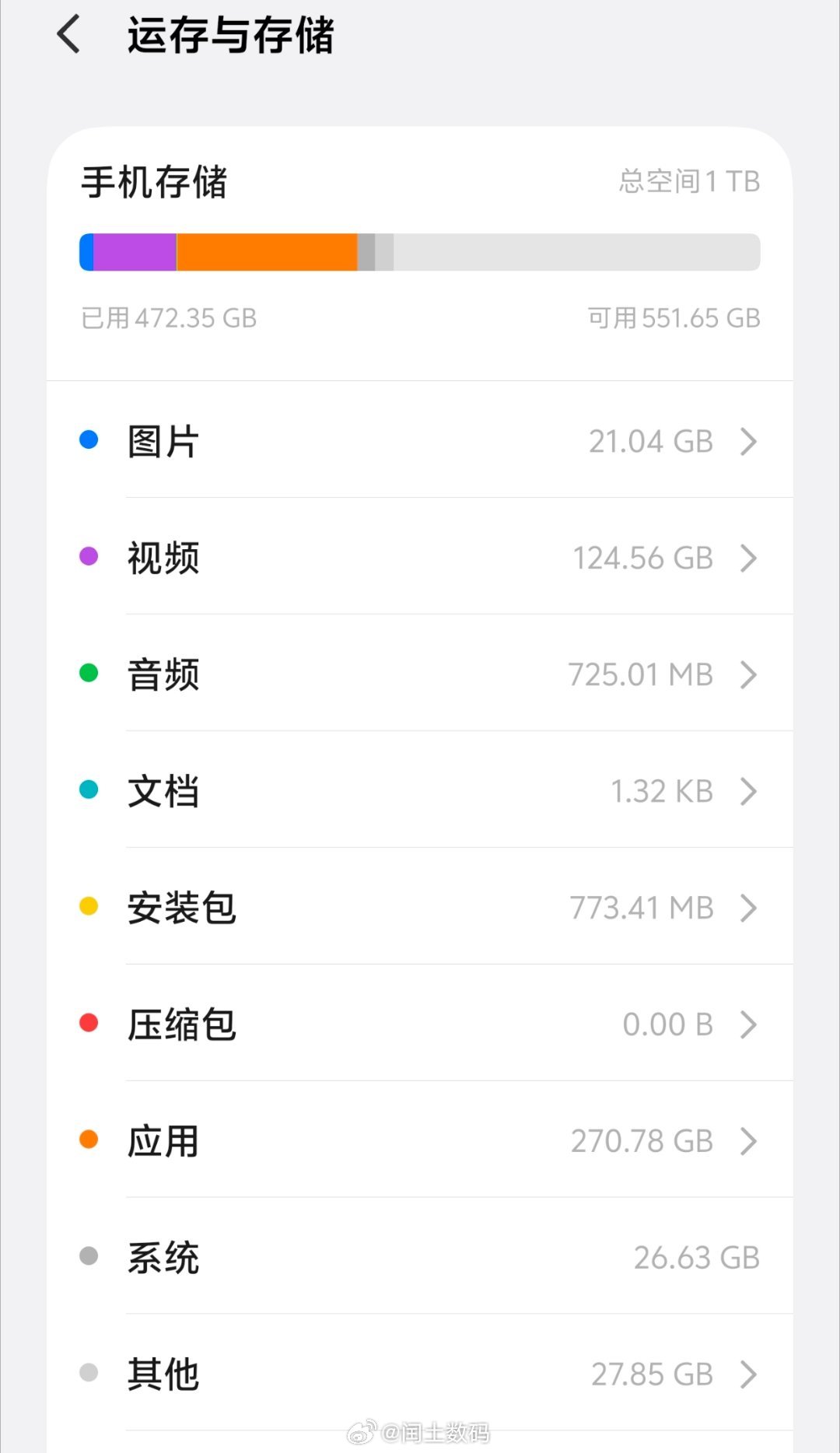Open 图片 storage details
840x1453 pixels.
click(x=420, y=440)
